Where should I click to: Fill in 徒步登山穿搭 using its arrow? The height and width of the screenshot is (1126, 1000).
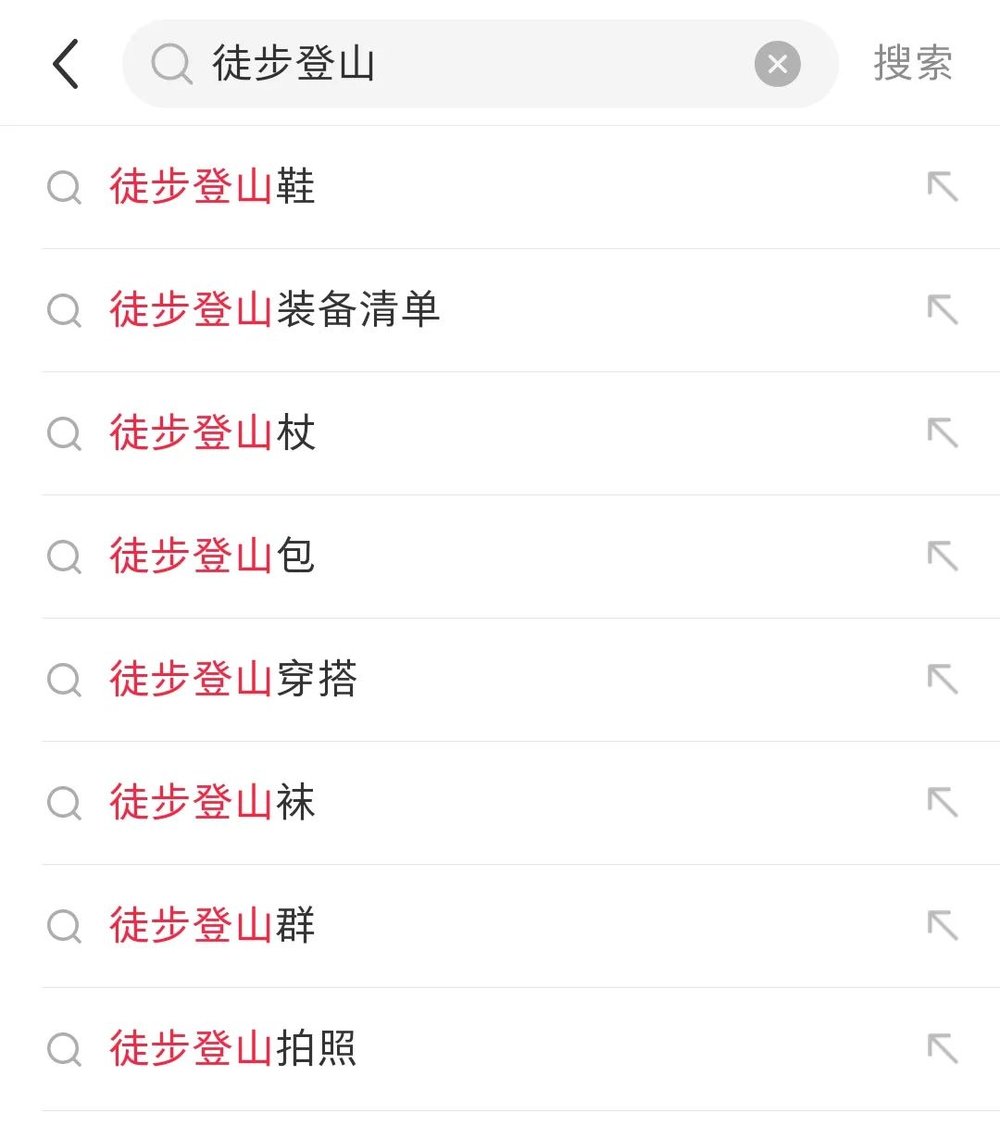pyautogui.click(x=942, y=680)
